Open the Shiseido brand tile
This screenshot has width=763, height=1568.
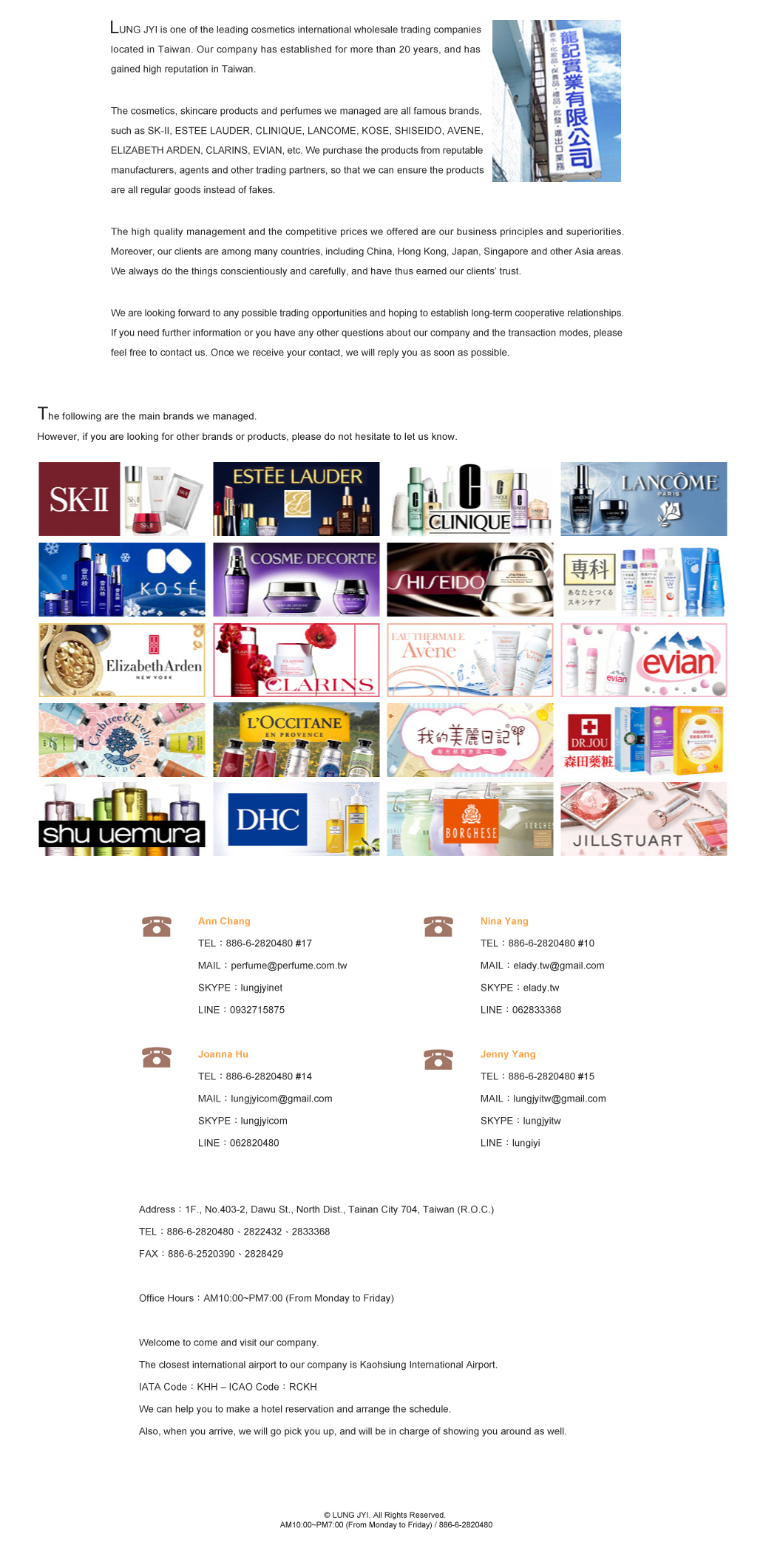469,580
